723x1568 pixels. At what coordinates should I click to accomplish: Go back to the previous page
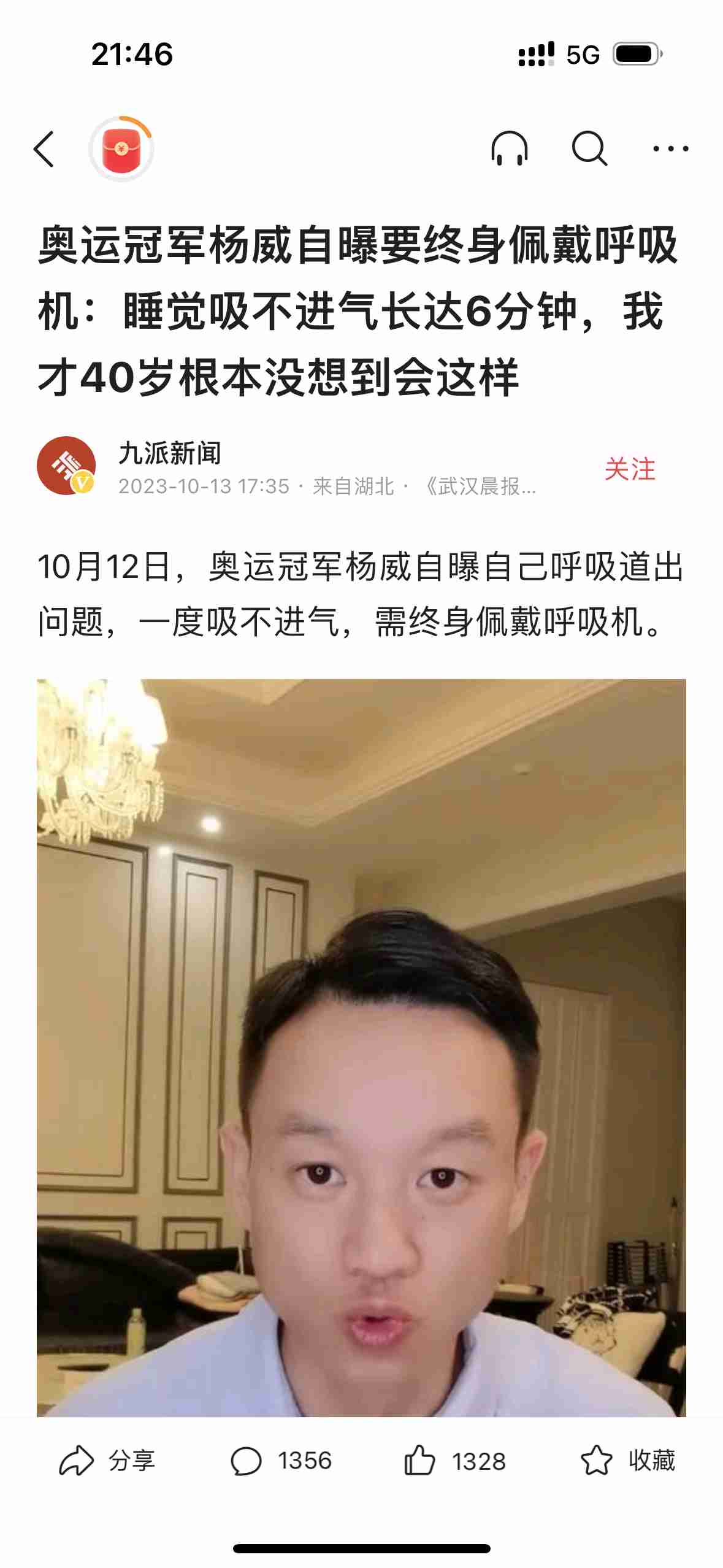click(x=44, y=149)
